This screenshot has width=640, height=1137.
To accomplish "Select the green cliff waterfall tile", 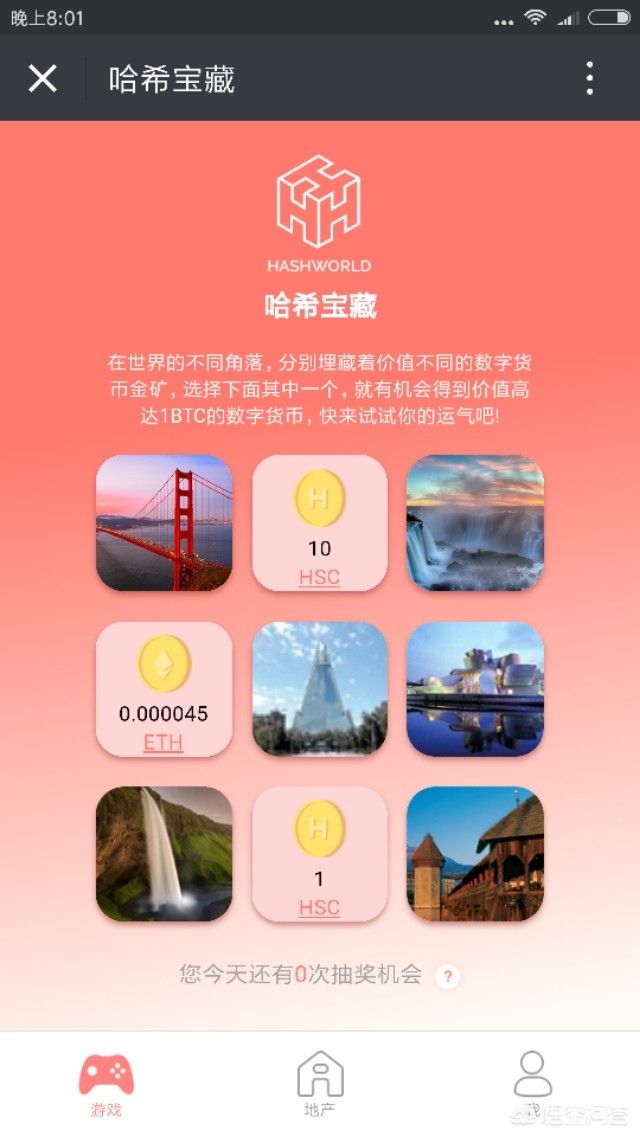I will coord(164,854).
